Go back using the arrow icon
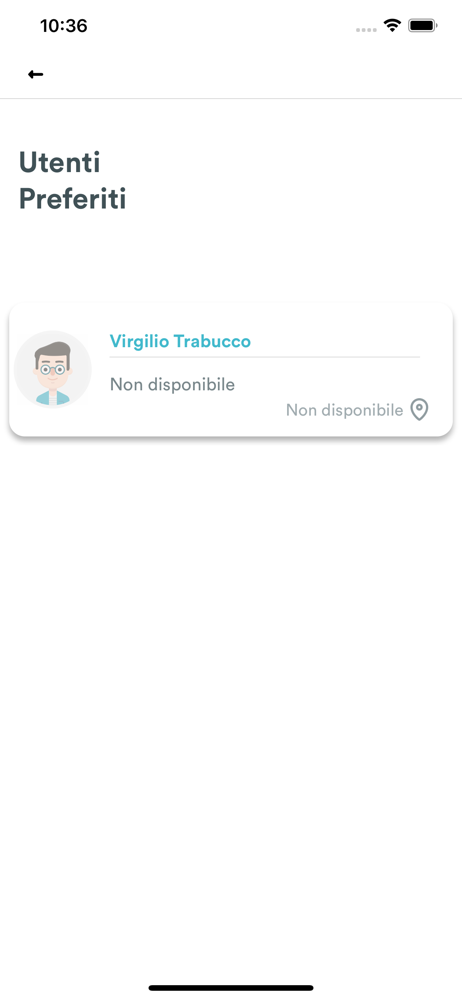This screenshot has height=1000, width=462. 35,75
